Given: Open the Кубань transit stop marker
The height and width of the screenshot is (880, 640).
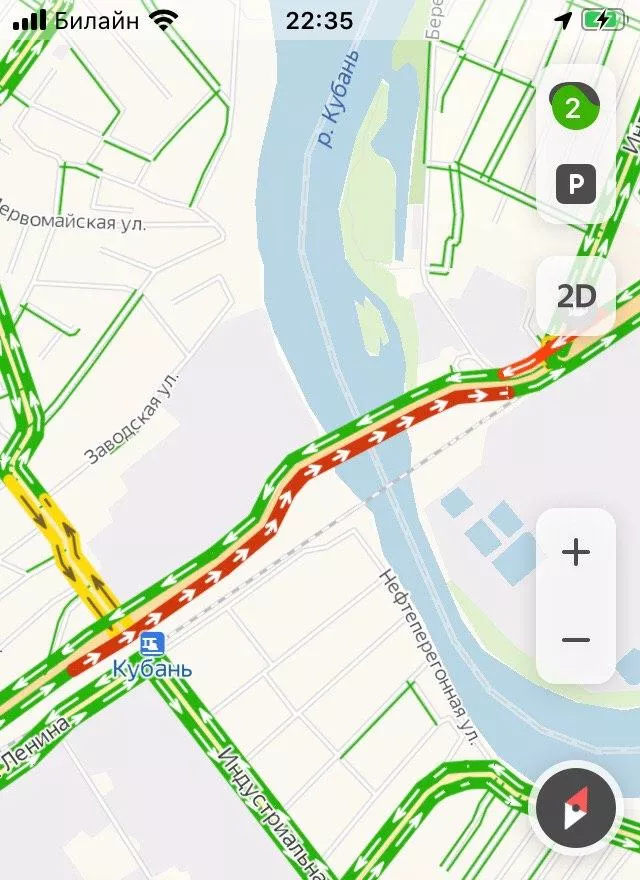Looking at the screenshot, I should point(152,643).
